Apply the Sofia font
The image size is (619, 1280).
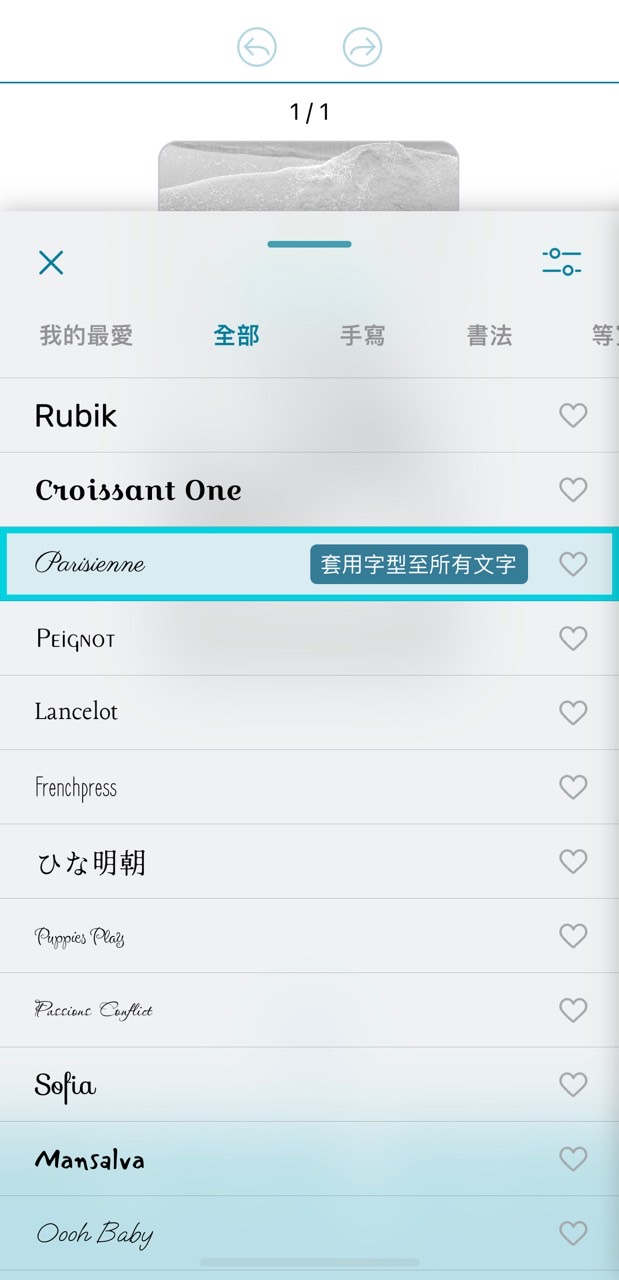(x=66, y=1085)
